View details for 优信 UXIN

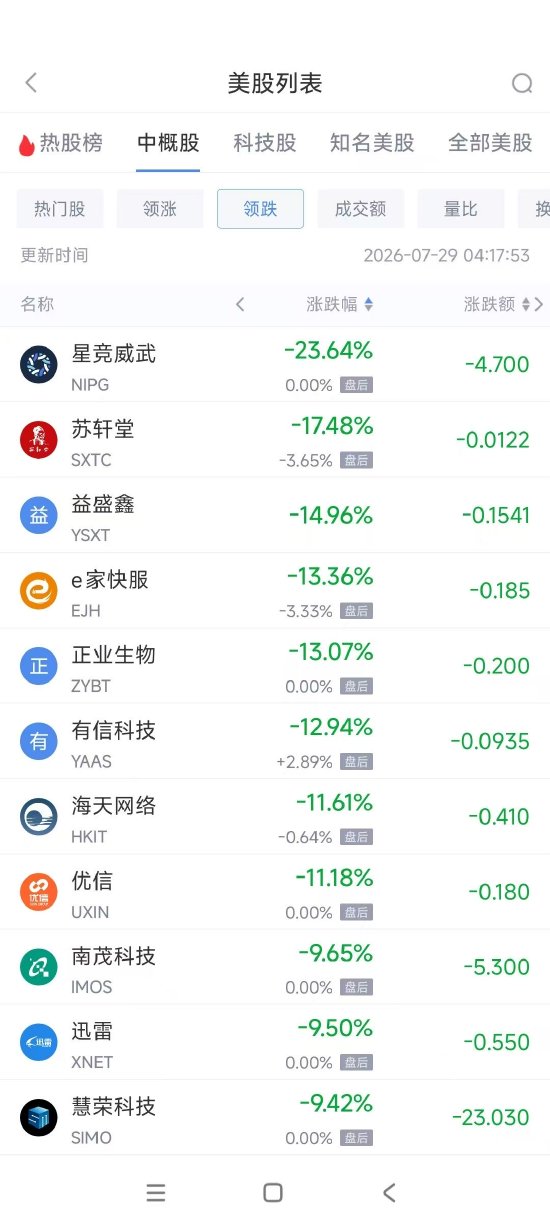(x=275, y=892)
